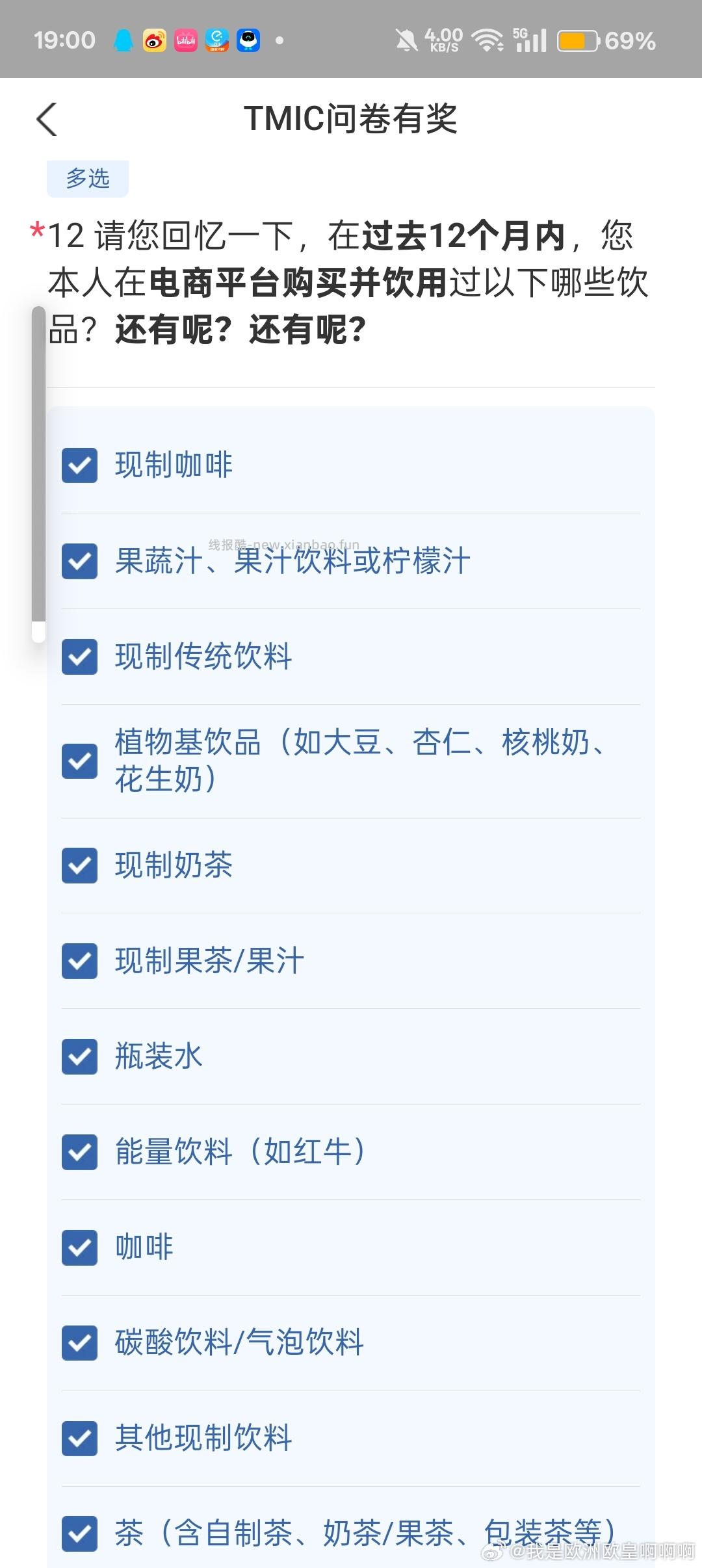Deselect 茶（含自制茶、奶茶/果茶、包装茶等）
Viewport: 702px width, 1568px height.
pos(79,1534)
